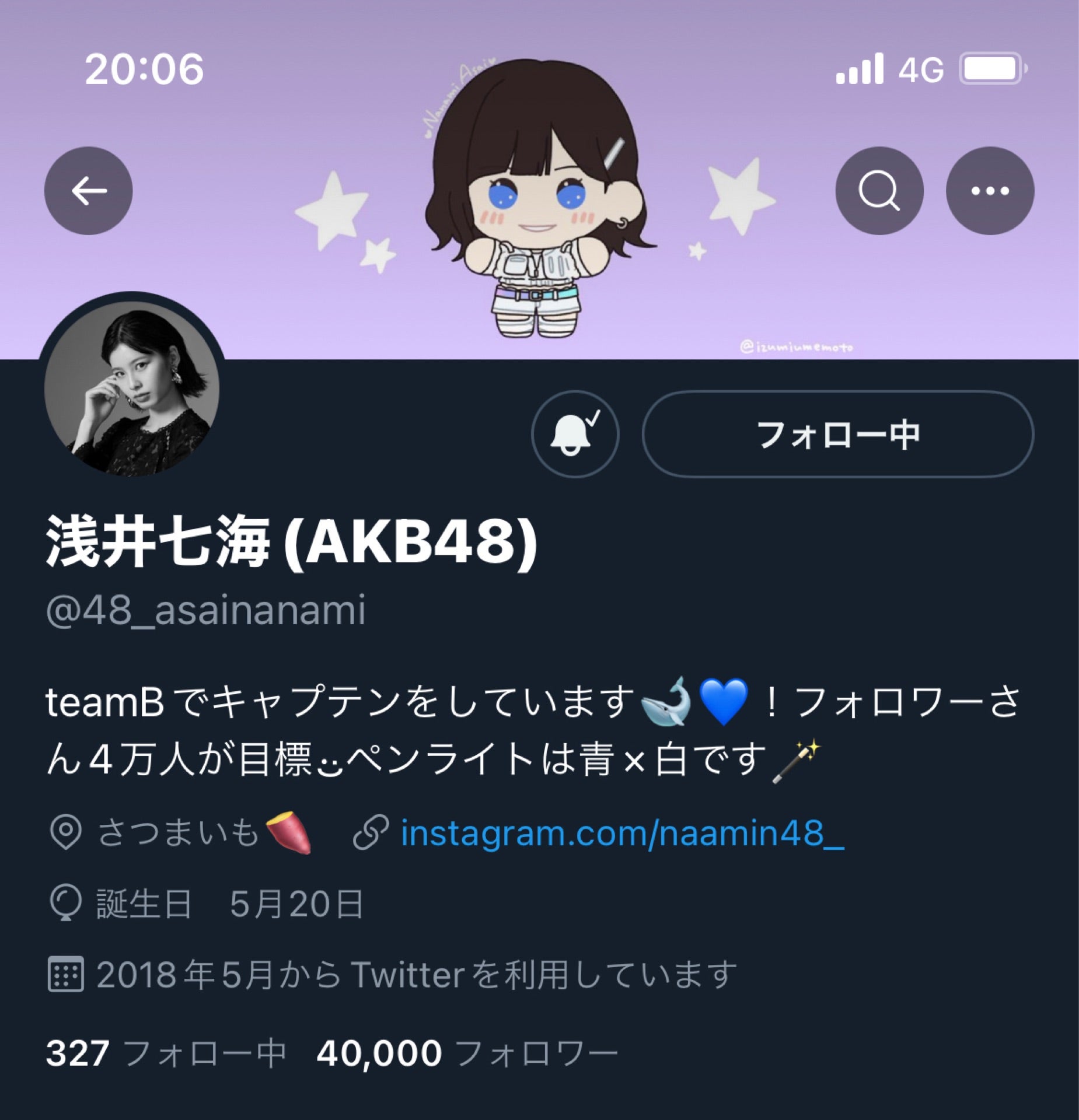Viewport: 1079px width, 1120px height.
Task: Open the round profile picture
Action: point(132,389)
